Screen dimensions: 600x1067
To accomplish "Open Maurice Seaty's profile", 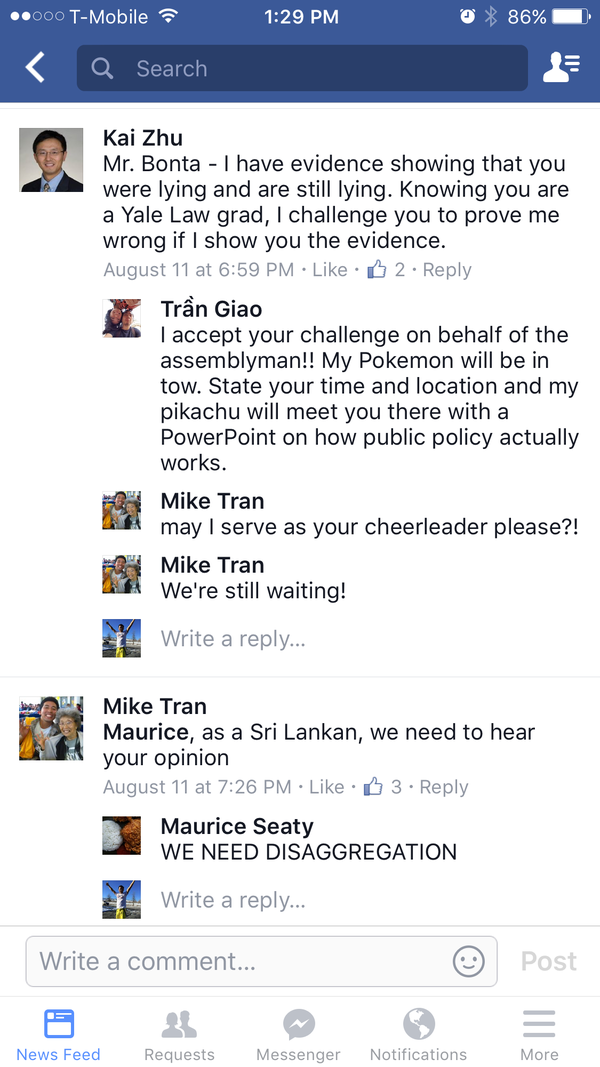I will coord(237,826).
